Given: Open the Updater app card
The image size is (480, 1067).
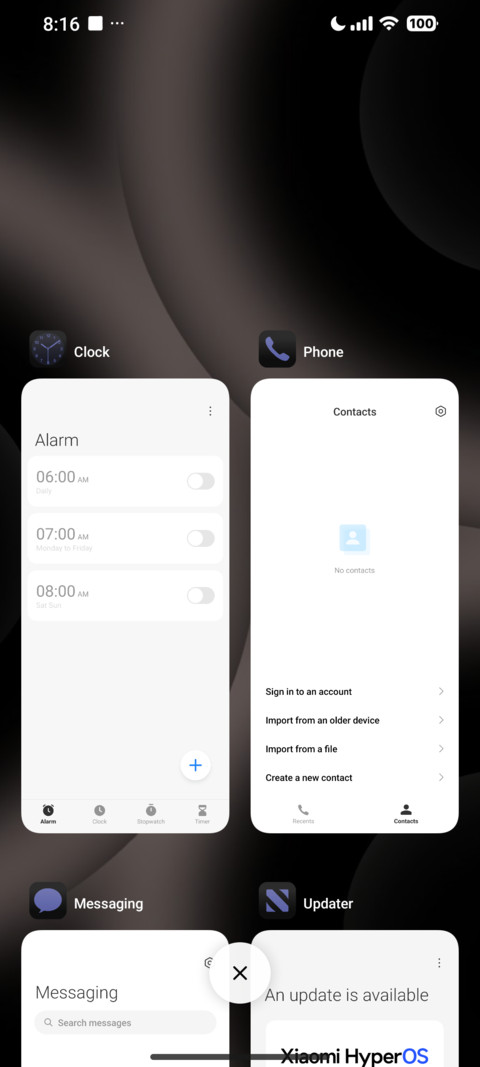Looking at the screenshot, I should tap(355, 998).
